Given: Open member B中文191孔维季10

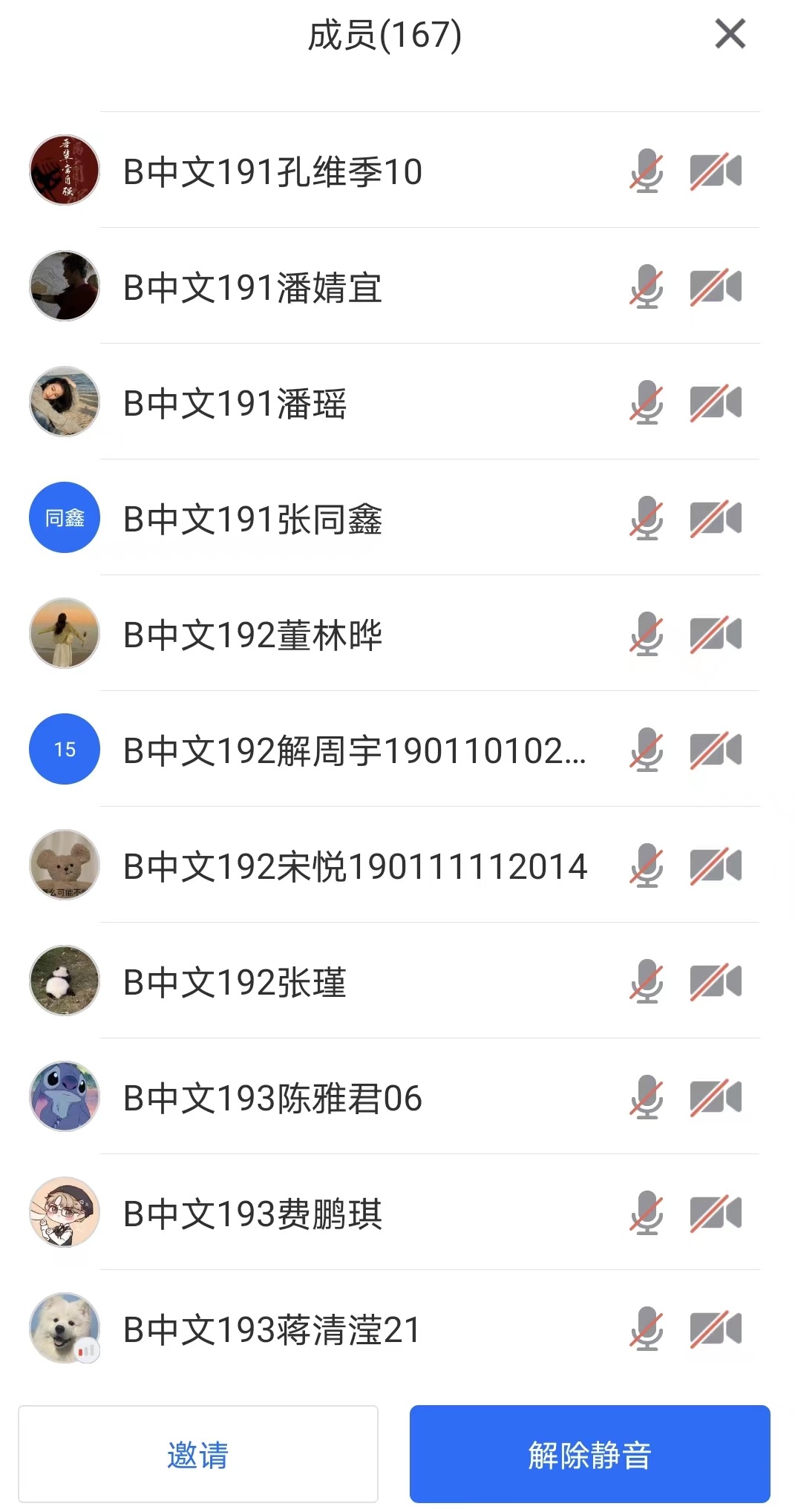Looking at the screenshot, I should (x=272, y=171).
